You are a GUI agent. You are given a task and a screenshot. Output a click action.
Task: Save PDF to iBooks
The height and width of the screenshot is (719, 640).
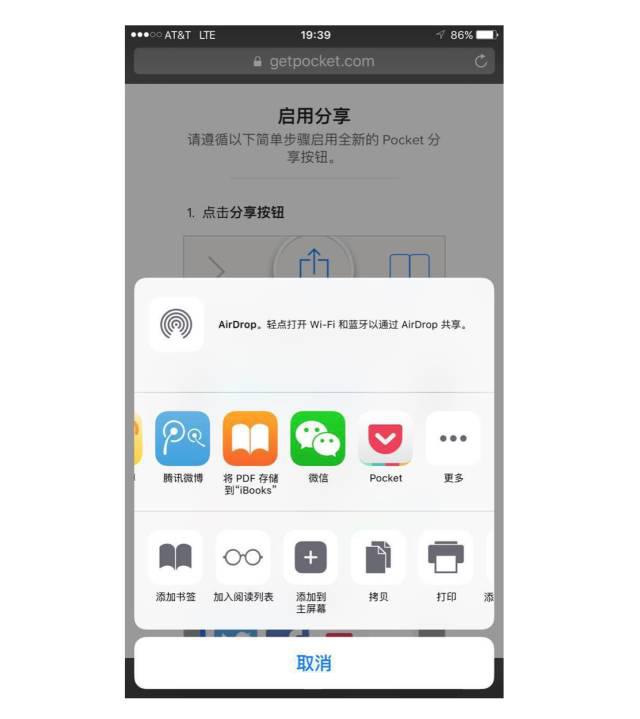(x=250, y=439)
